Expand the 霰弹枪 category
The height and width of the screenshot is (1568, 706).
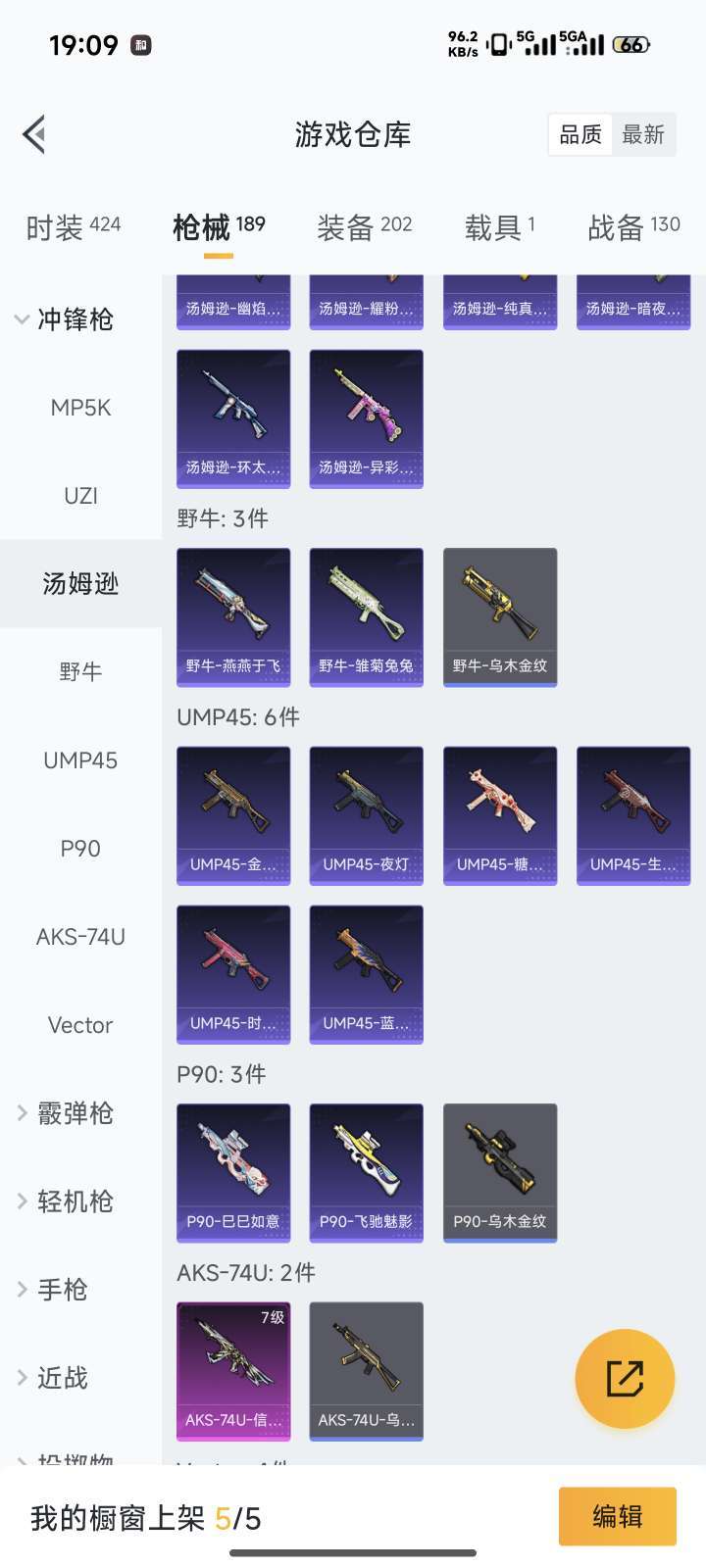[x=65, y=1113]
